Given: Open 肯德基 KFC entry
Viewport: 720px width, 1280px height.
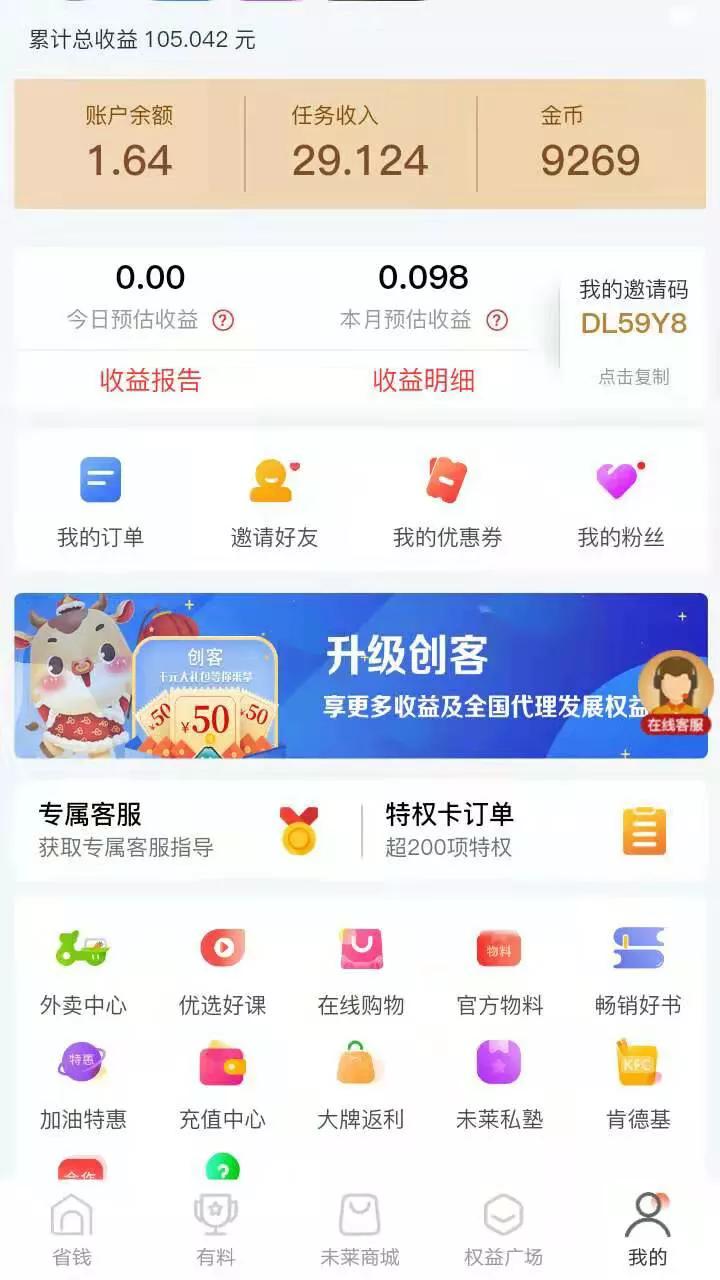Looking at the screenshot, I should pos(638,1083).
